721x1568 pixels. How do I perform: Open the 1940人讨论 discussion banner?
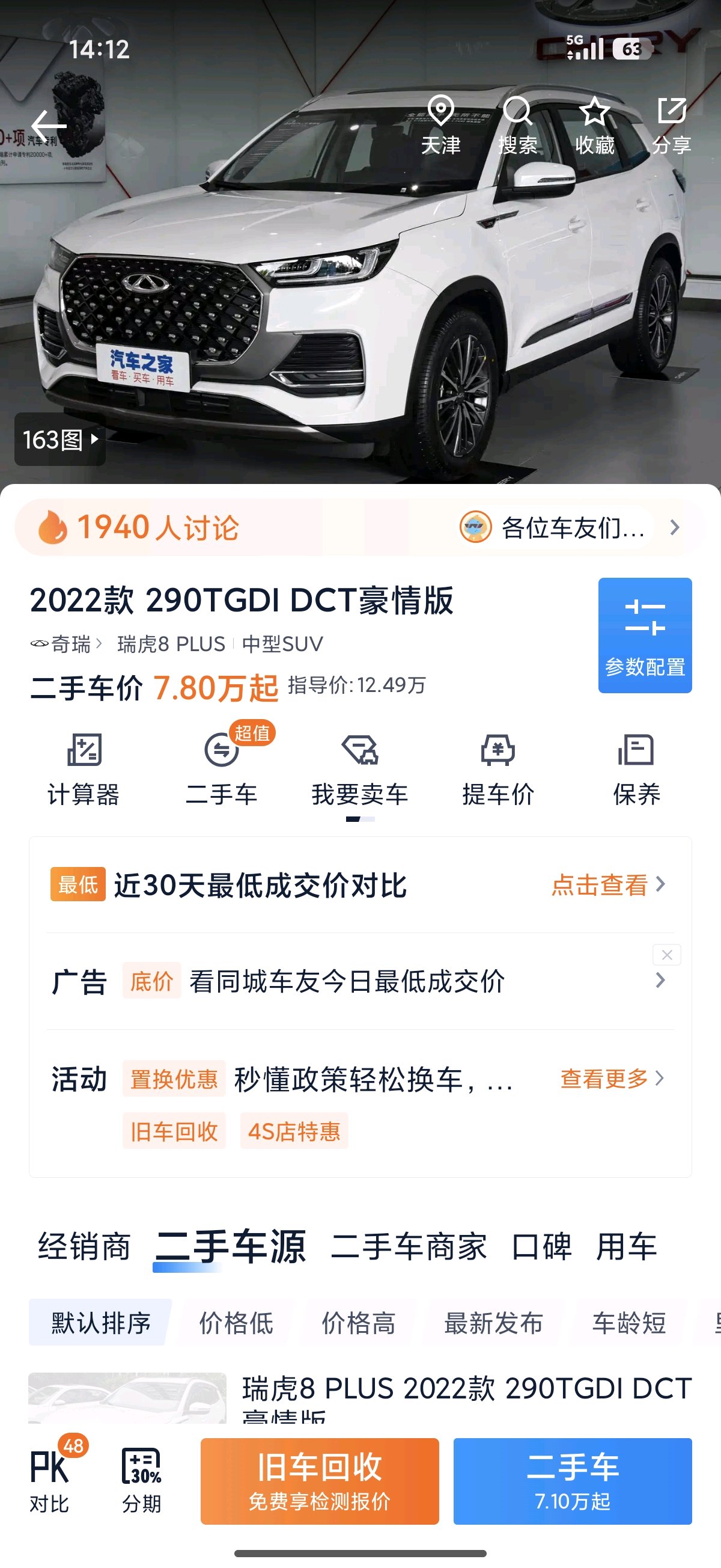(360, 527)
